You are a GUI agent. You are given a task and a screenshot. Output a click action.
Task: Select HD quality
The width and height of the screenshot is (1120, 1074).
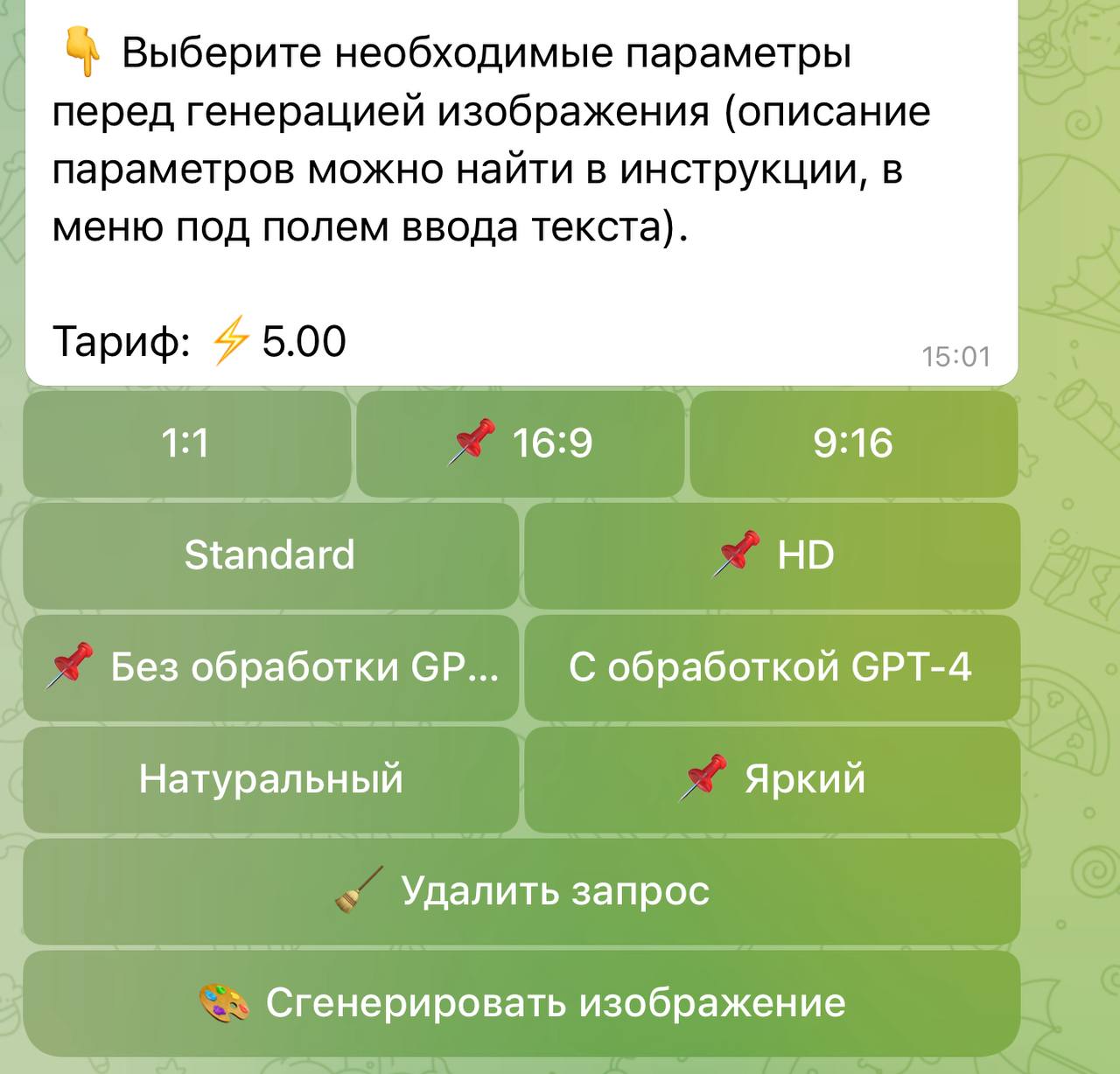tap(772, 555)
